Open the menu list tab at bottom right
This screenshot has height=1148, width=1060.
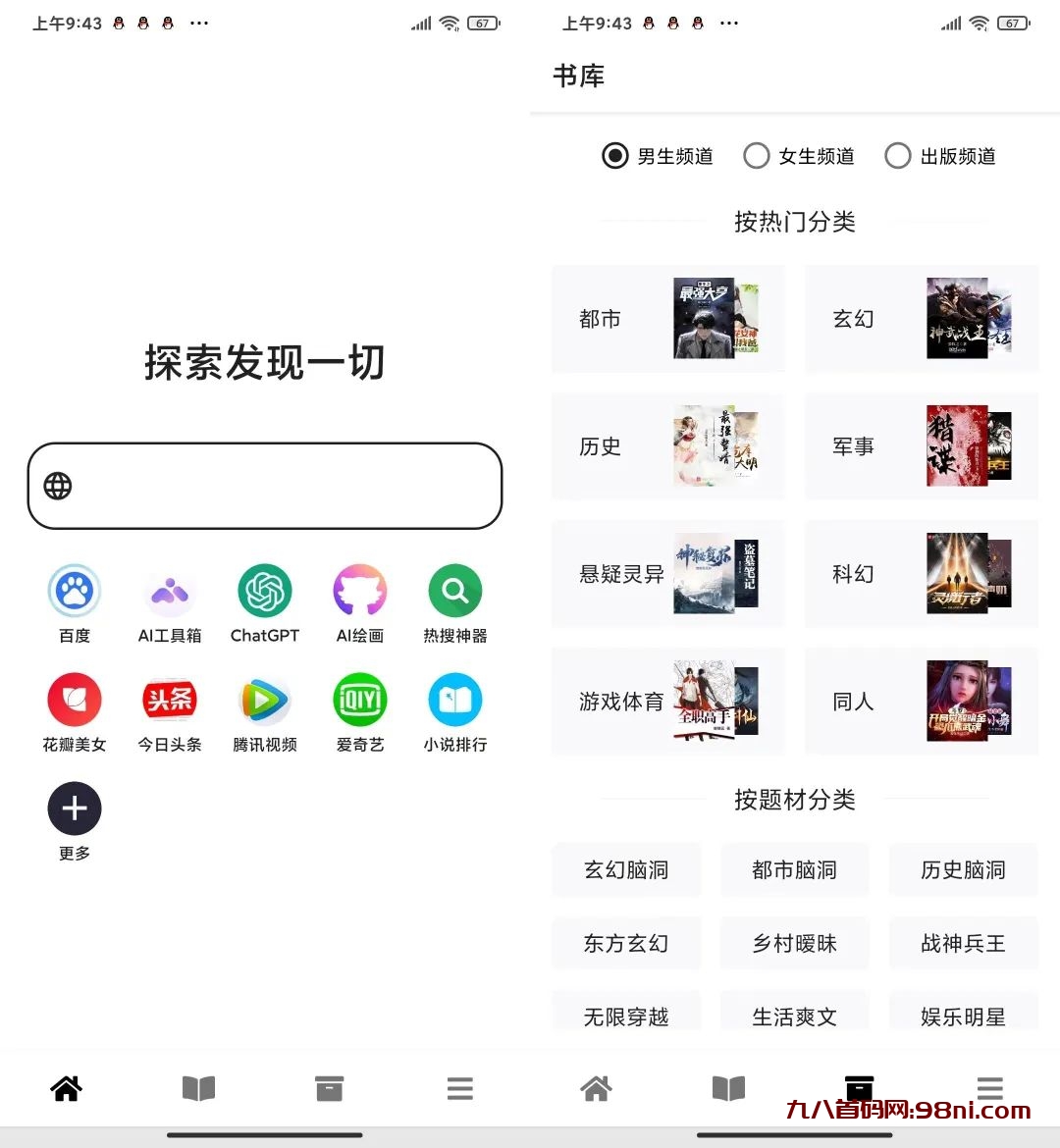tap(989, 1087)
